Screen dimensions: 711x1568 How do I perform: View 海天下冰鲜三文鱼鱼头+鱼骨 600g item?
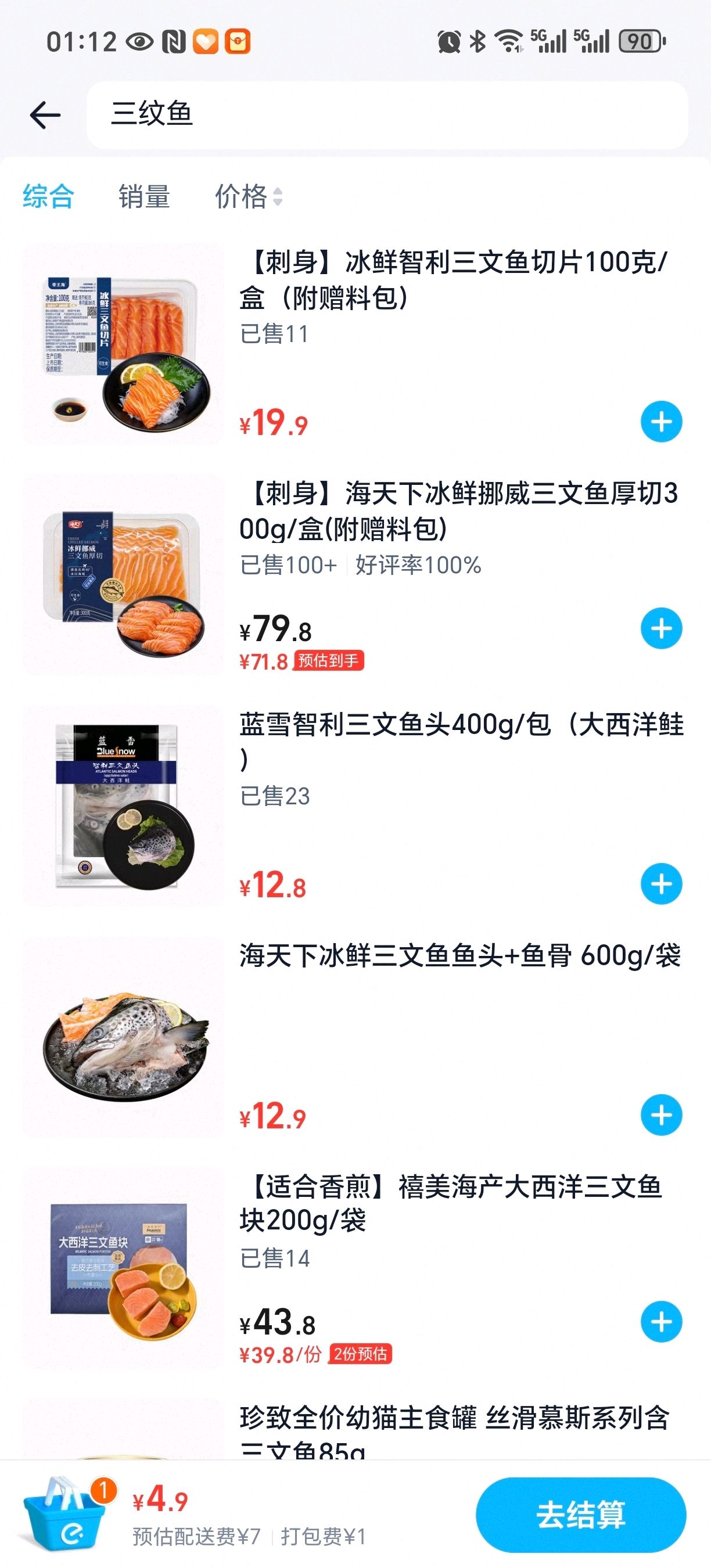click(459, 956)
